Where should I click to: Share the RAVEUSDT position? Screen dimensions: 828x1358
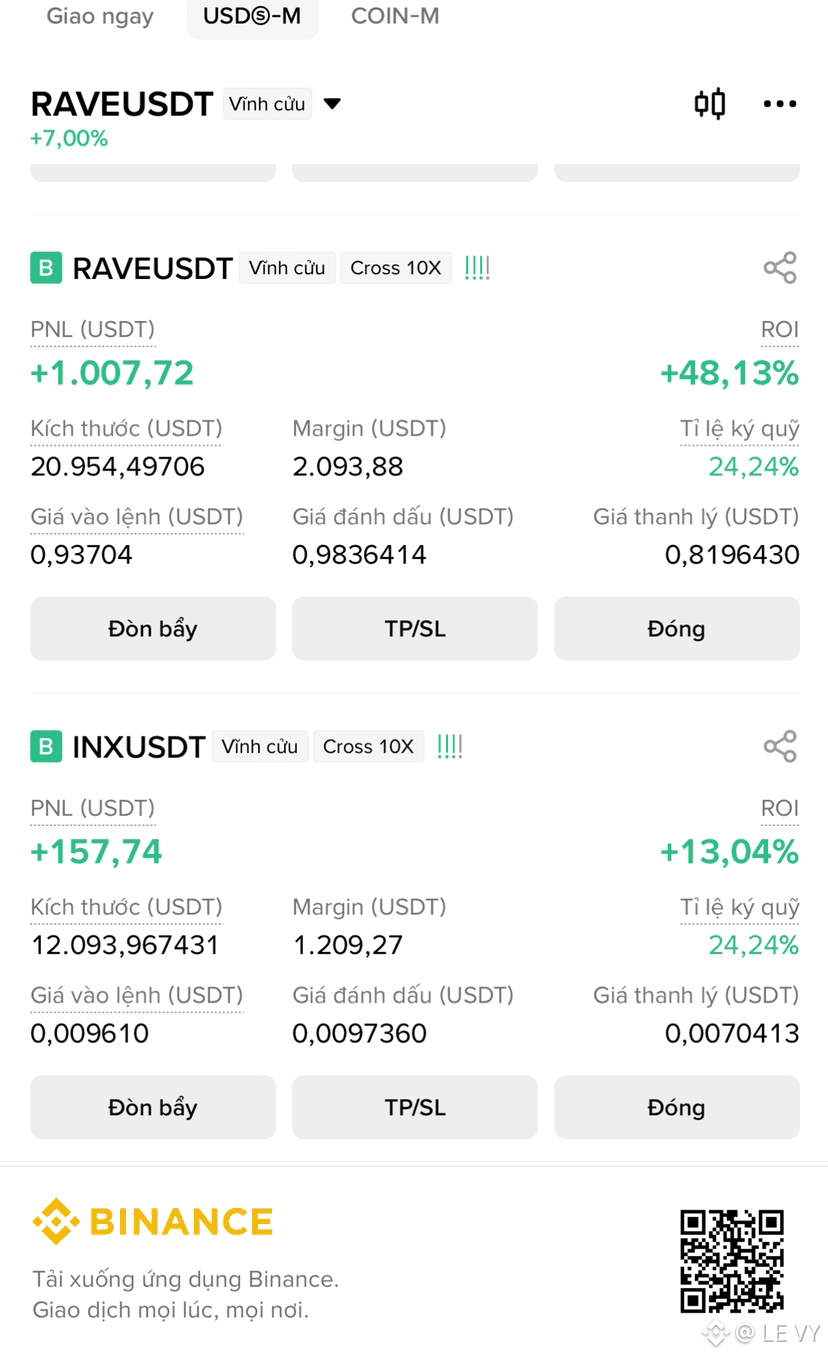pos(780,268)
